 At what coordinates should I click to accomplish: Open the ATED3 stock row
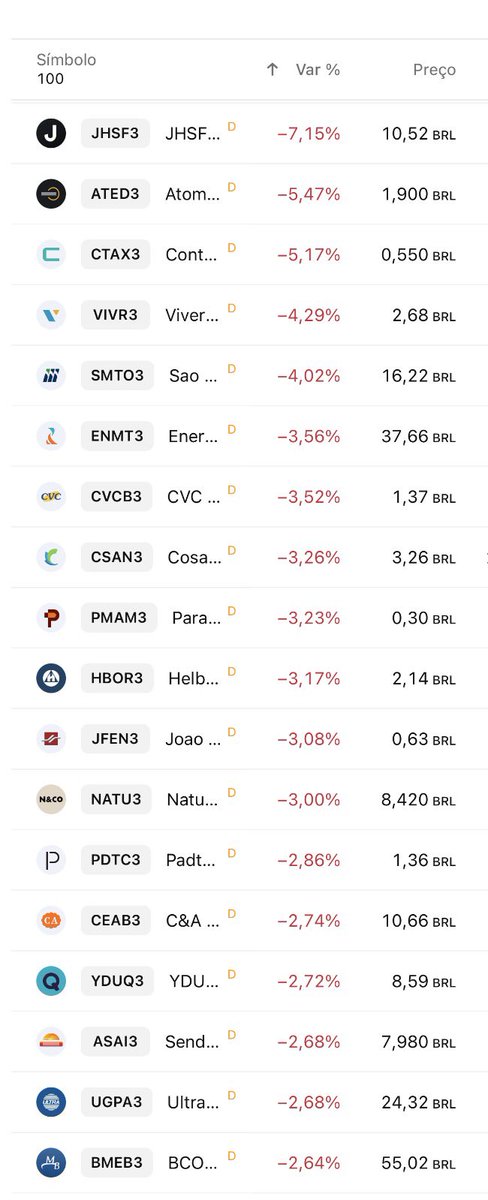pos(244,194)
